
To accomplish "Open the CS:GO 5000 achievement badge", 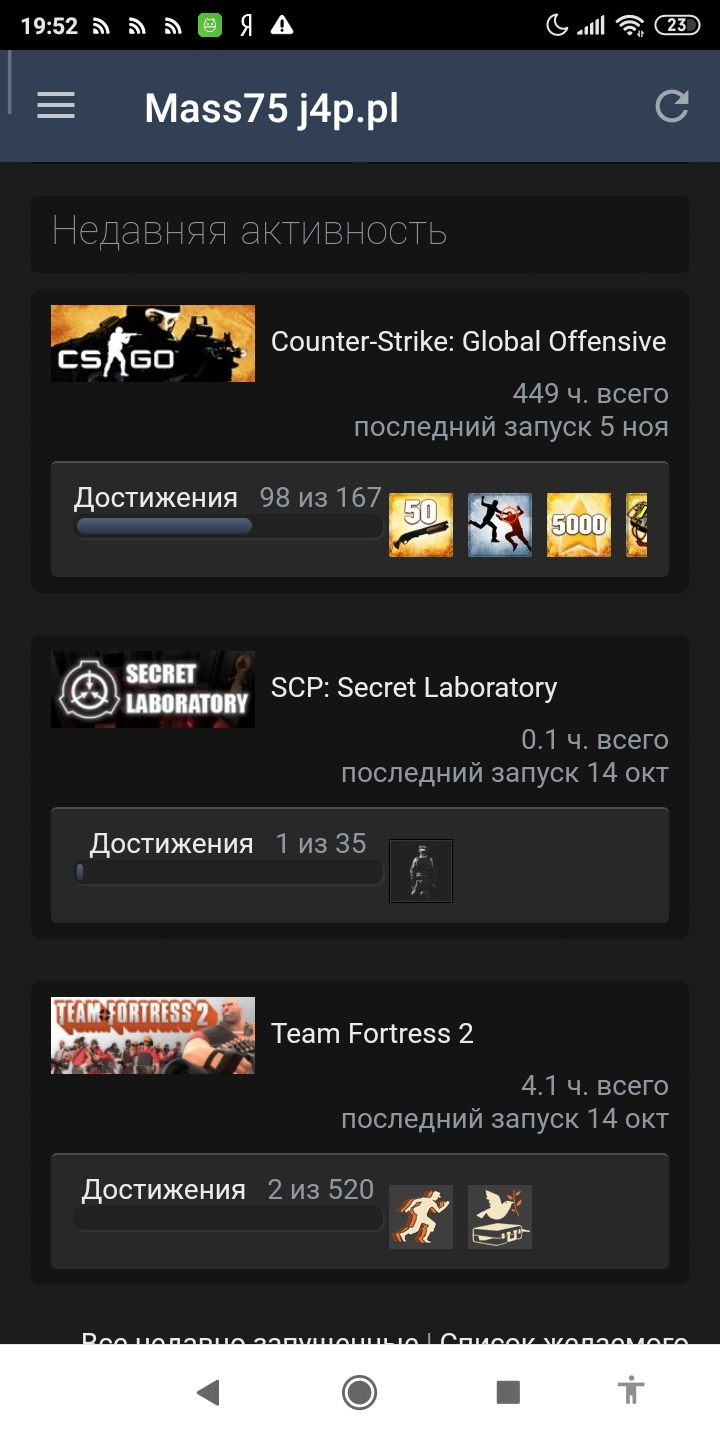I will pos(579,525).
